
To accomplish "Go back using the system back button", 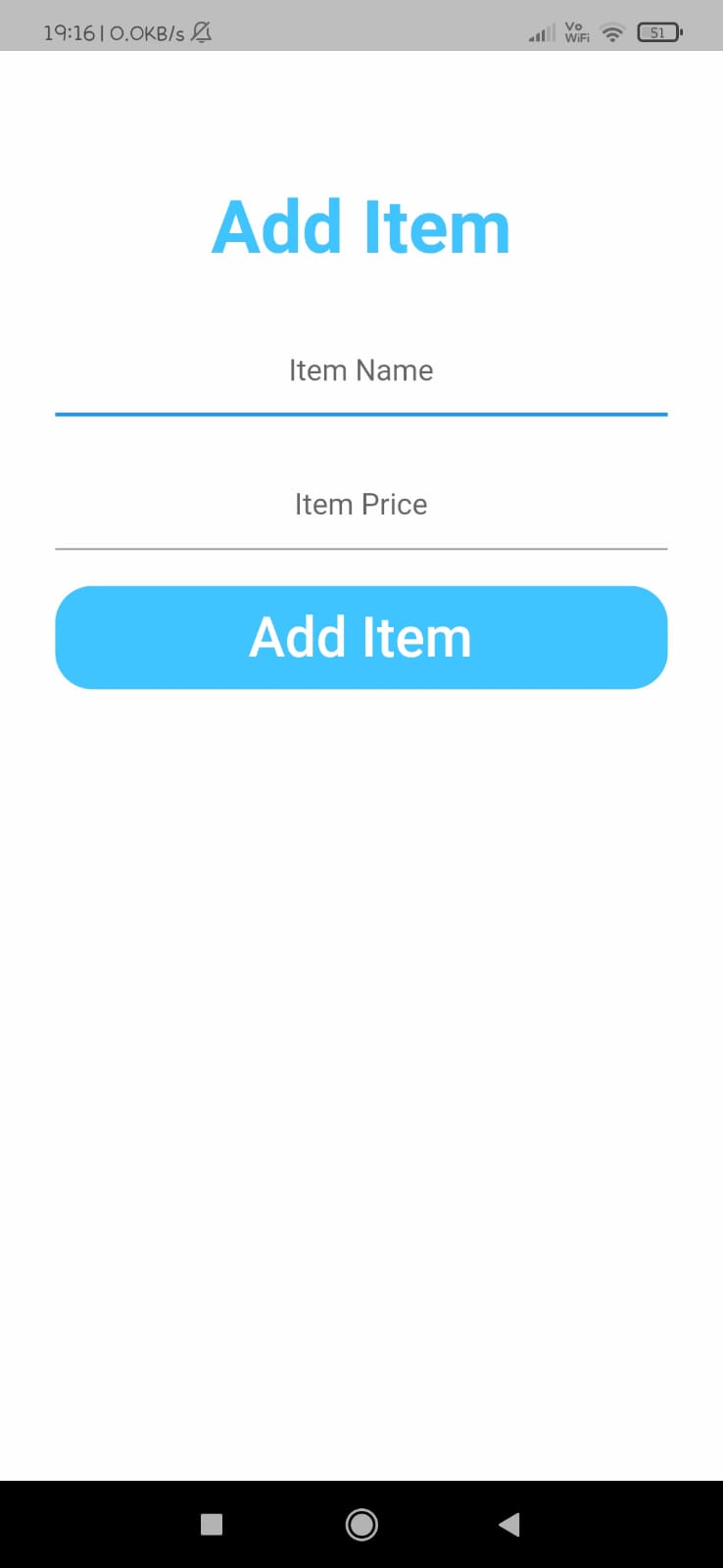I will [x=509, y=1524].
